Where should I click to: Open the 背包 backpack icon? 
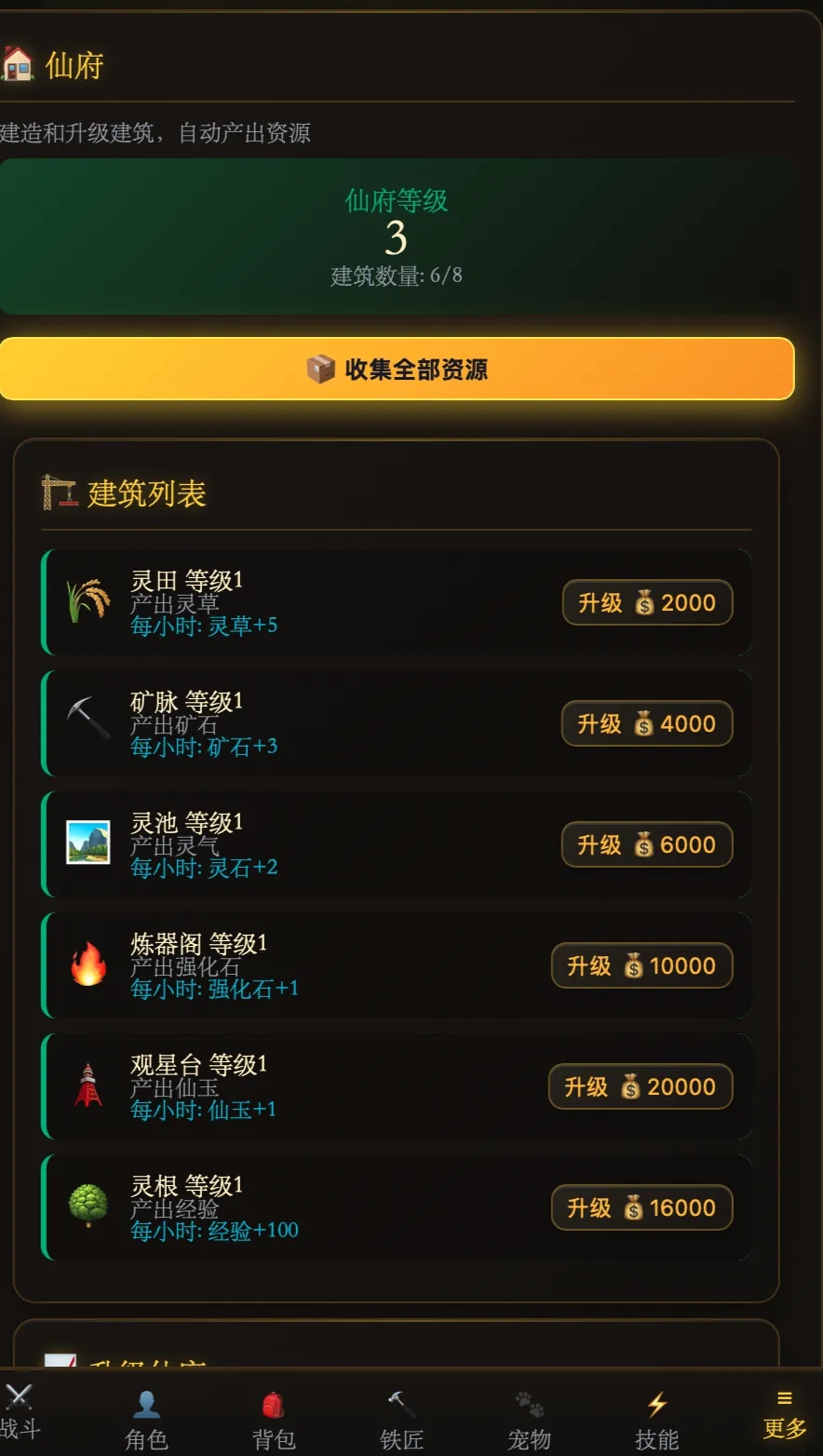point(273,1404)
